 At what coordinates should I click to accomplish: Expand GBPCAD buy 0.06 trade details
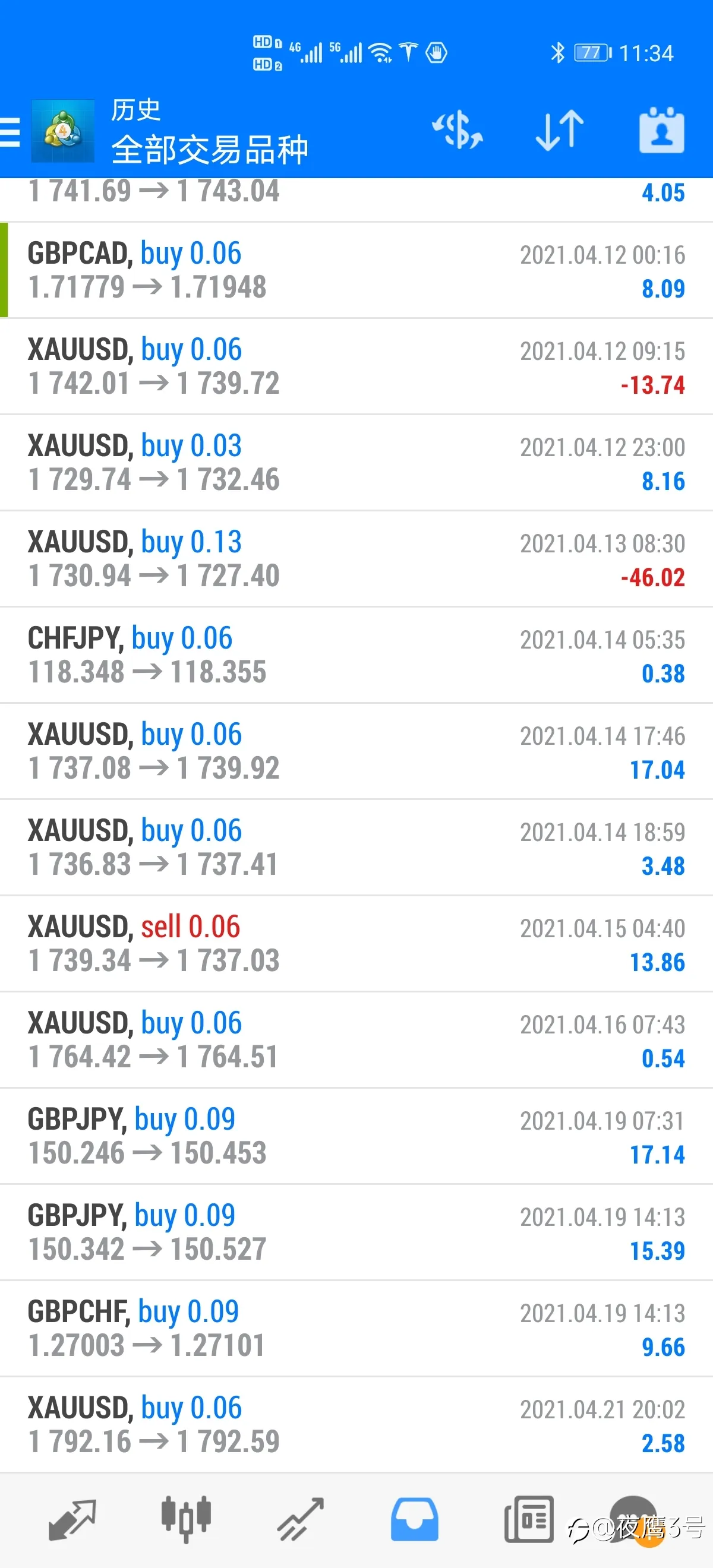[356, 270]
